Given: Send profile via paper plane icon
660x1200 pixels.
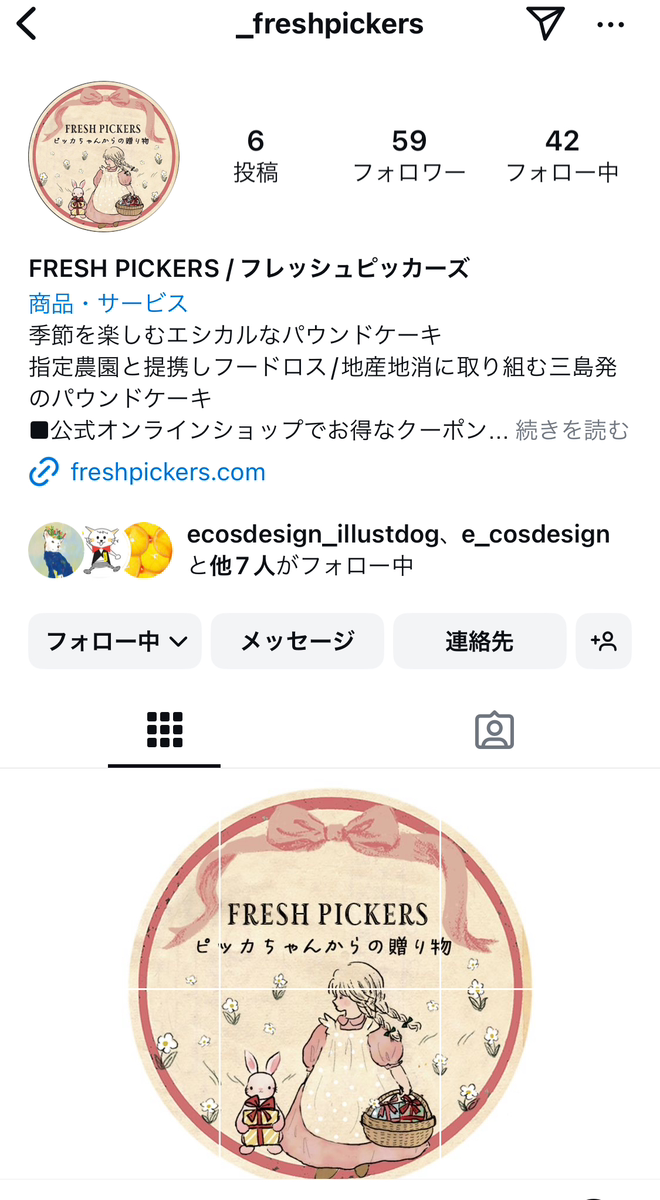Looking at the screenshot, I should click(545, 24).
